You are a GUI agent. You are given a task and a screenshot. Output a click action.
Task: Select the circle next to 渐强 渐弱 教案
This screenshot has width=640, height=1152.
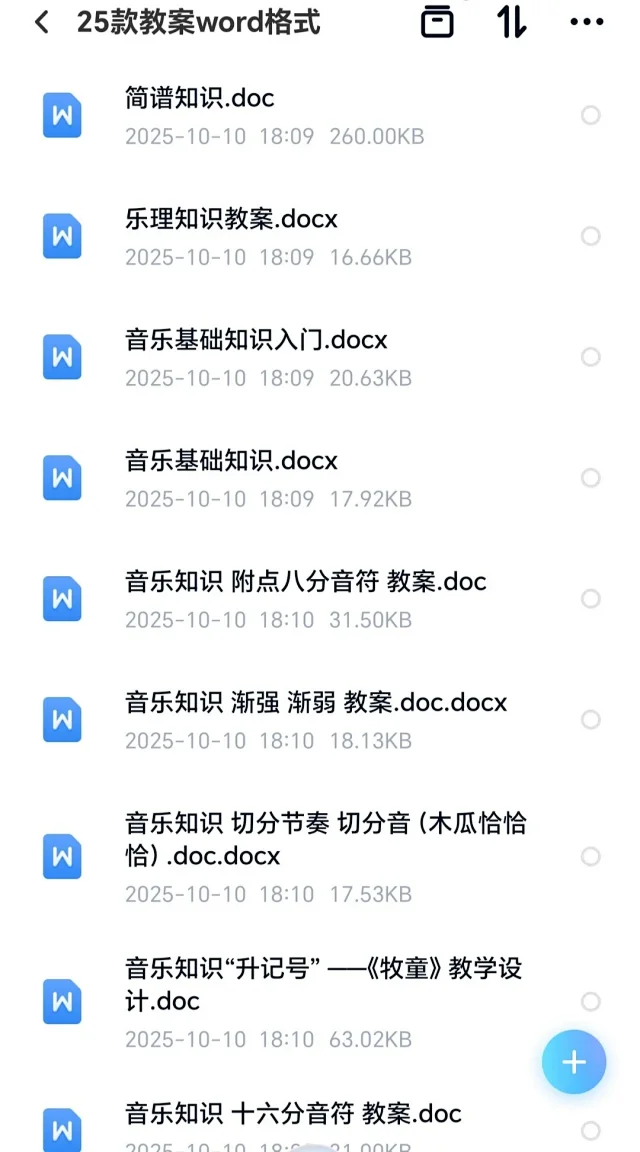pos(591,720)
